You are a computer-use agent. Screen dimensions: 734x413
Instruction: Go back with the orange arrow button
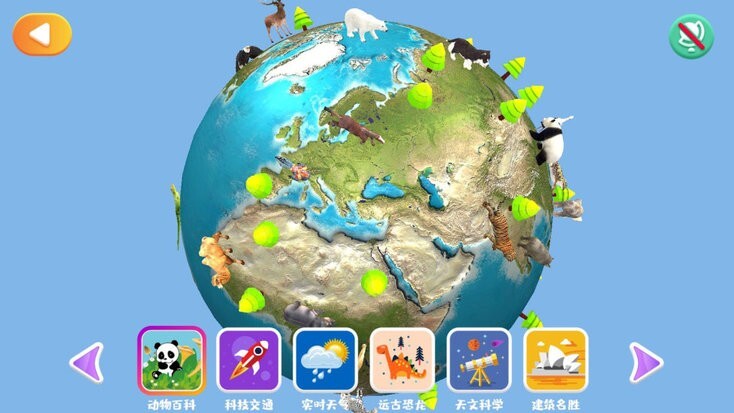coord(42,34)
